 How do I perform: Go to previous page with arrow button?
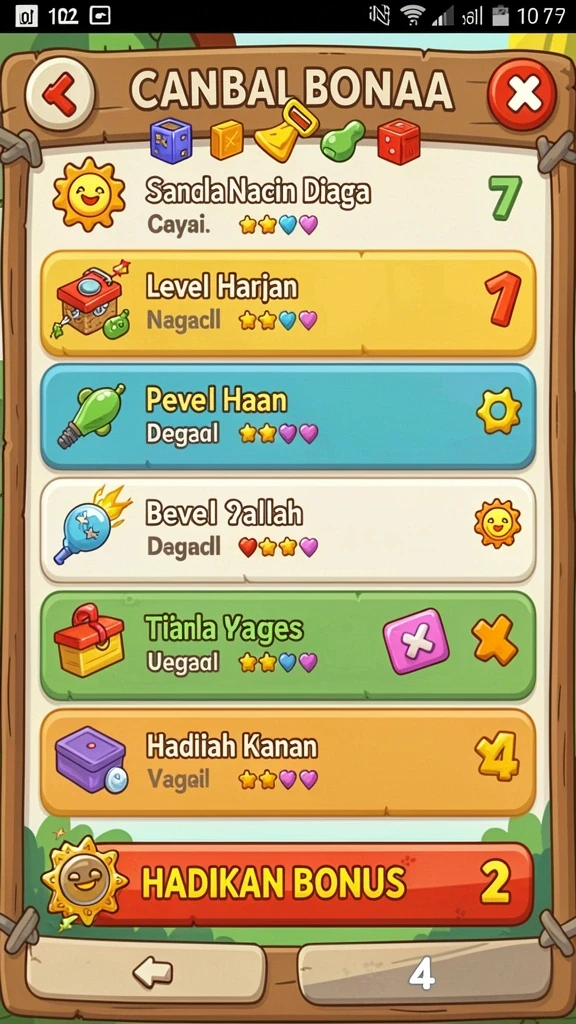(146, 974)
